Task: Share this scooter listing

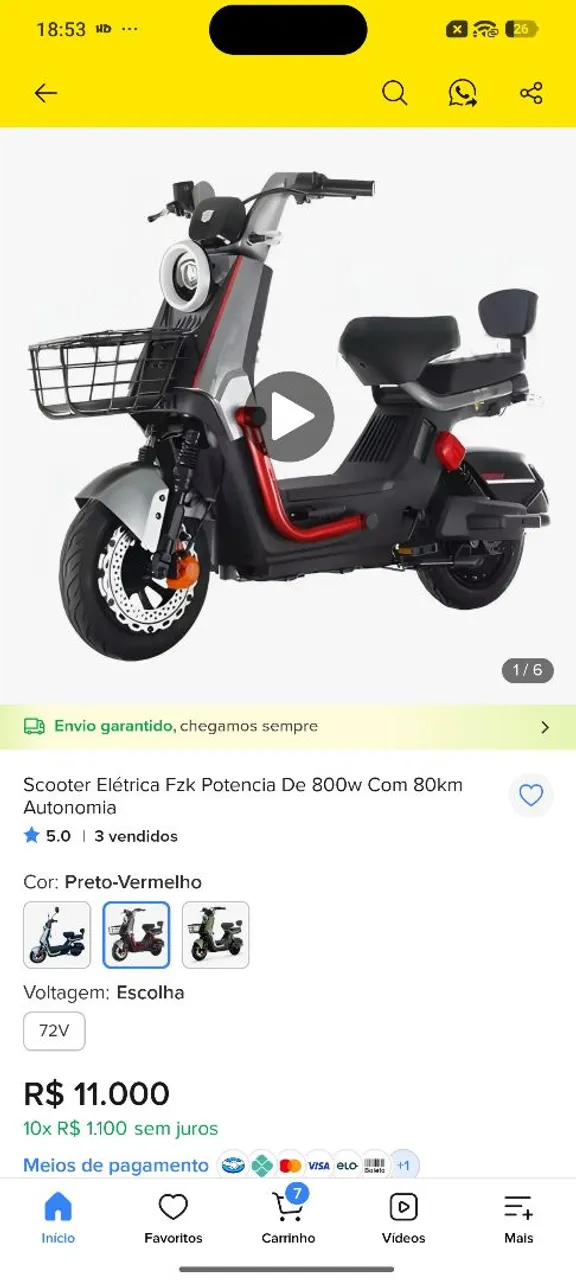Action: [x=531, y=93]
